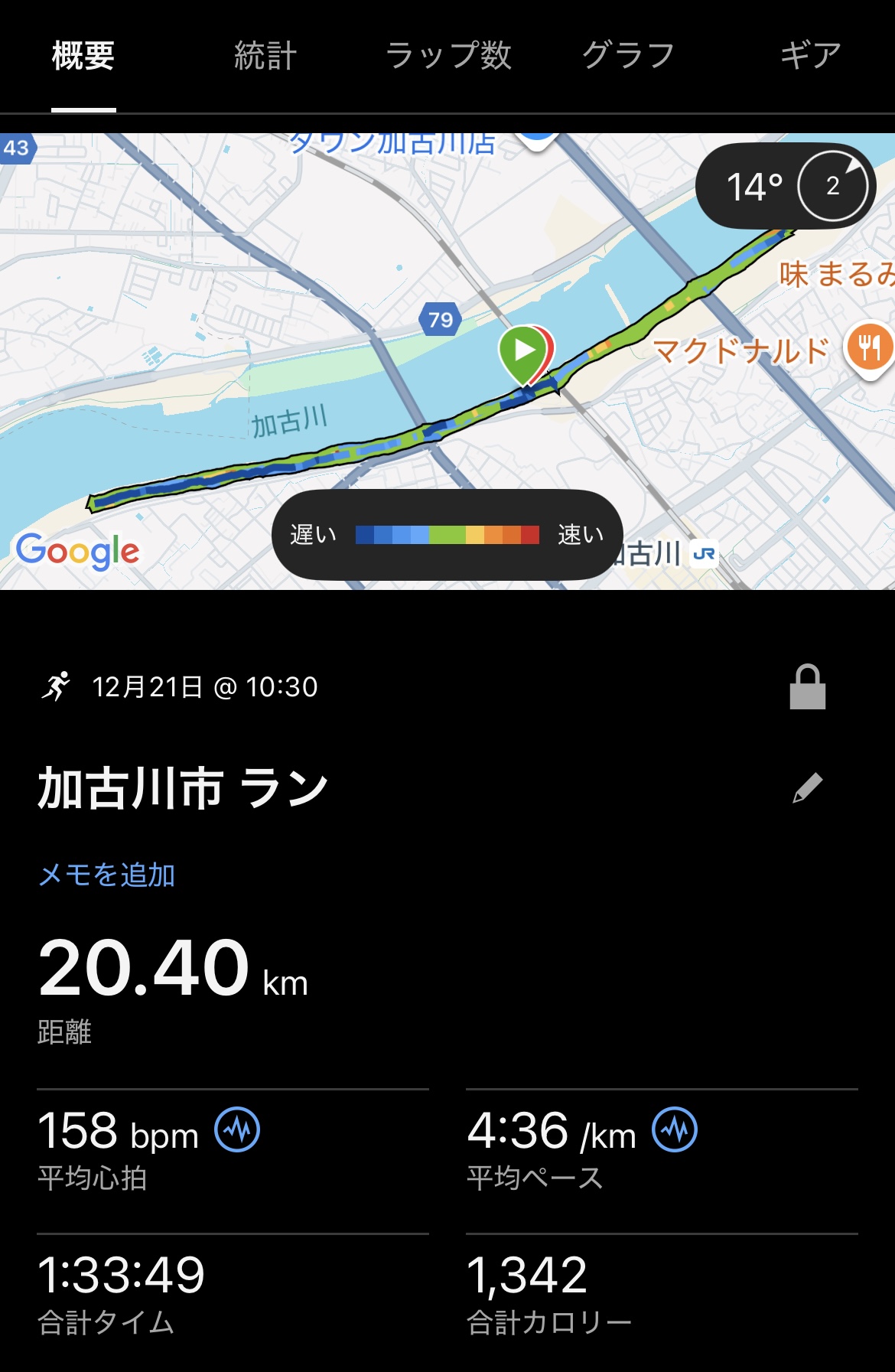This screenshot has height=1372, width=895.
Task: Switch to the 統計 tab
Action: [265, 57]
